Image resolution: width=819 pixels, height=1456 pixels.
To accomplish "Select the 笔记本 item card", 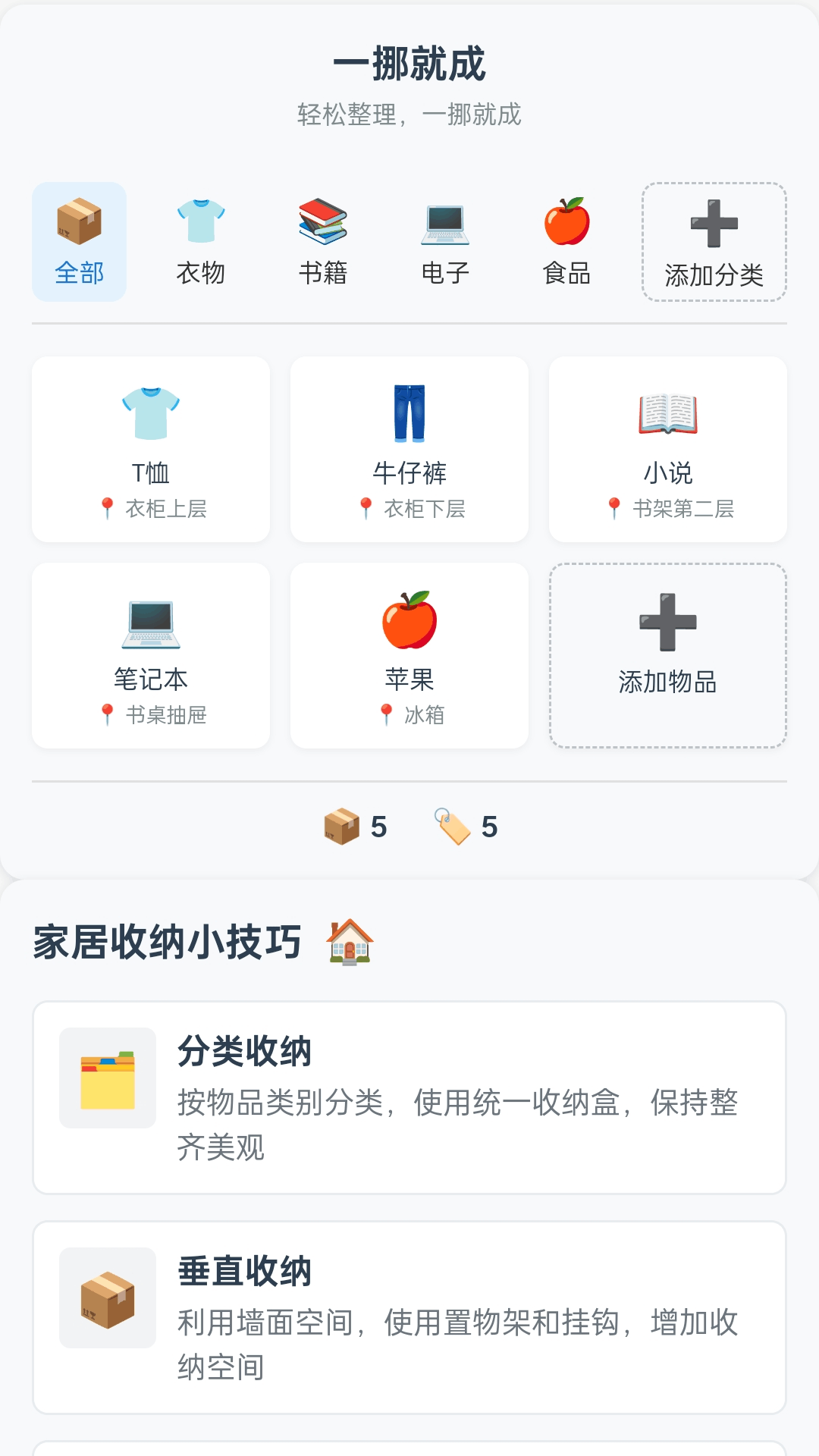I will tap(150, 654).
